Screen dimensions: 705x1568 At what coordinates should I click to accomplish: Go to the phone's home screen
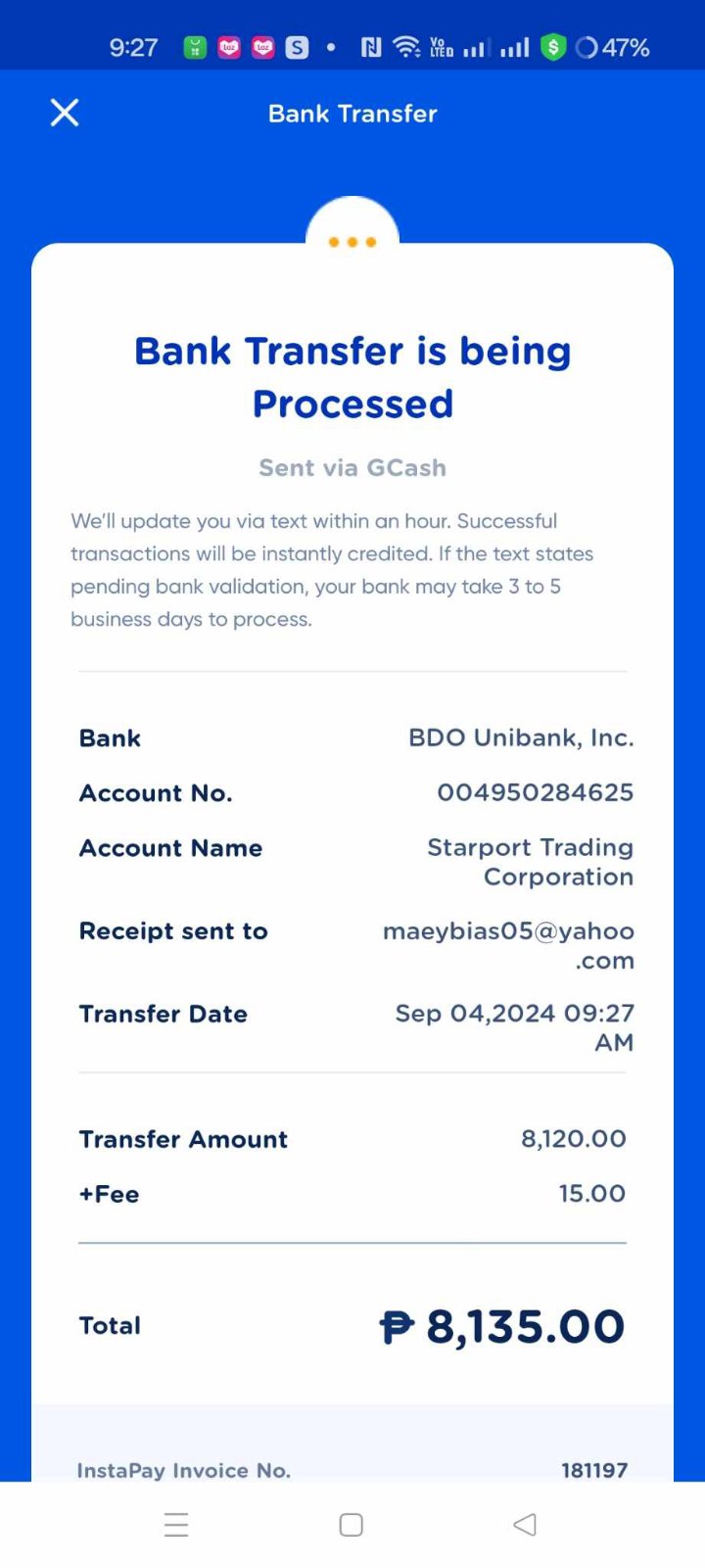[x=351, y=1524]
